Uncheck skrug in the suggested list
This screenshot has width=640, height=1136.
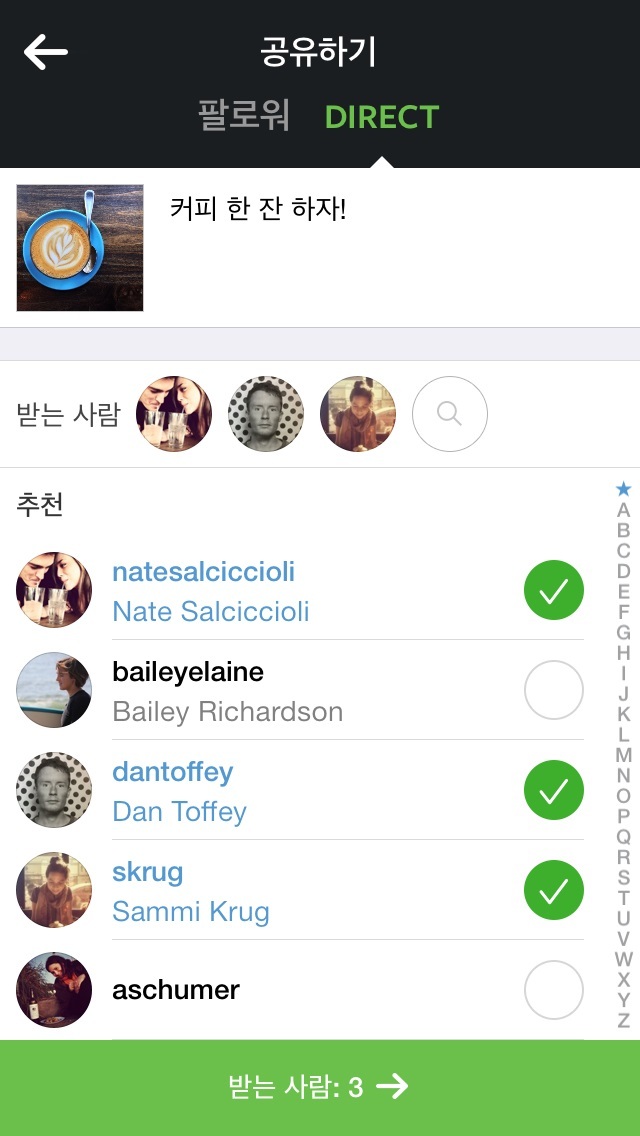554,890
